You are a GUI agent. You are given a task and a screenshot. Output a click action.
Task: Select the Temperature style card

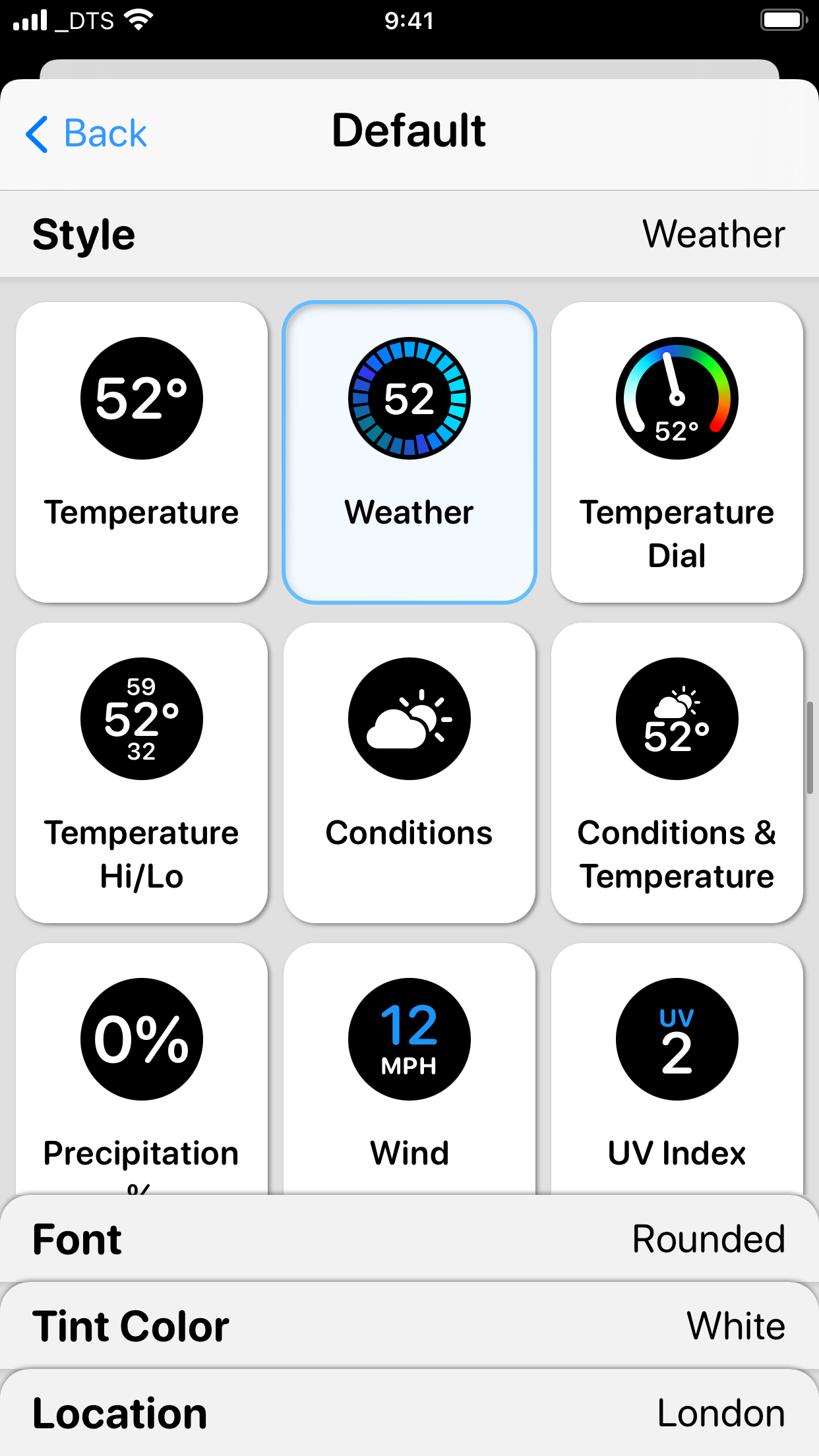pos(142,452)
